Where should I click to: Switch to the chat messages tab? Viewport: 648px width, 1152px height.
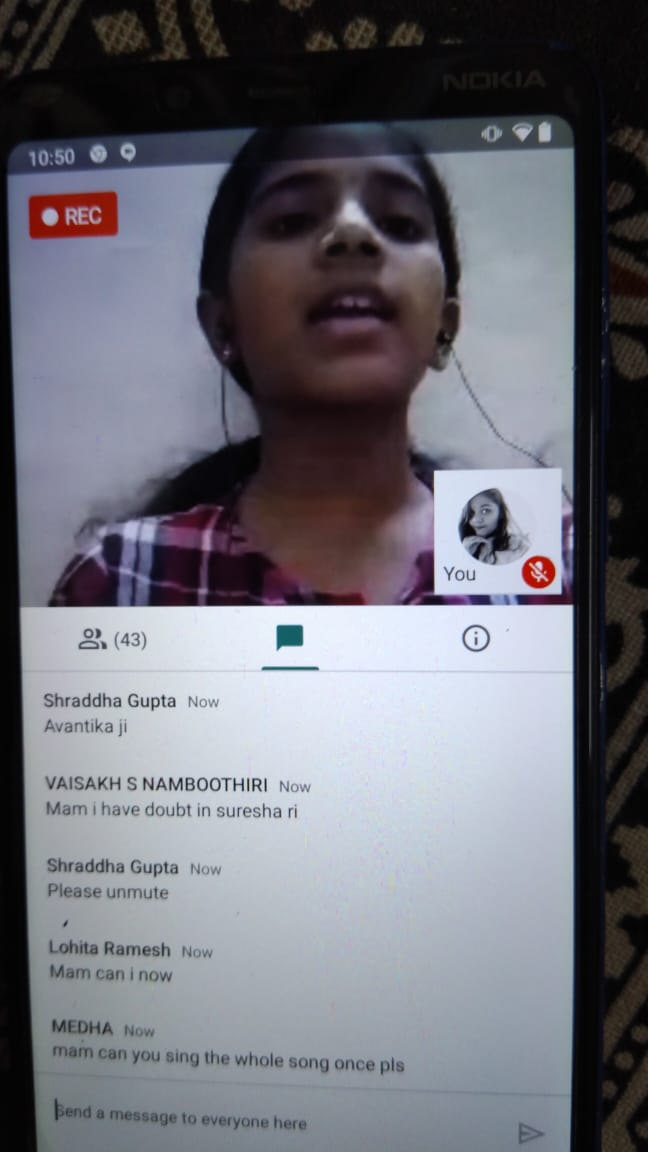click(x=289, y=638)
